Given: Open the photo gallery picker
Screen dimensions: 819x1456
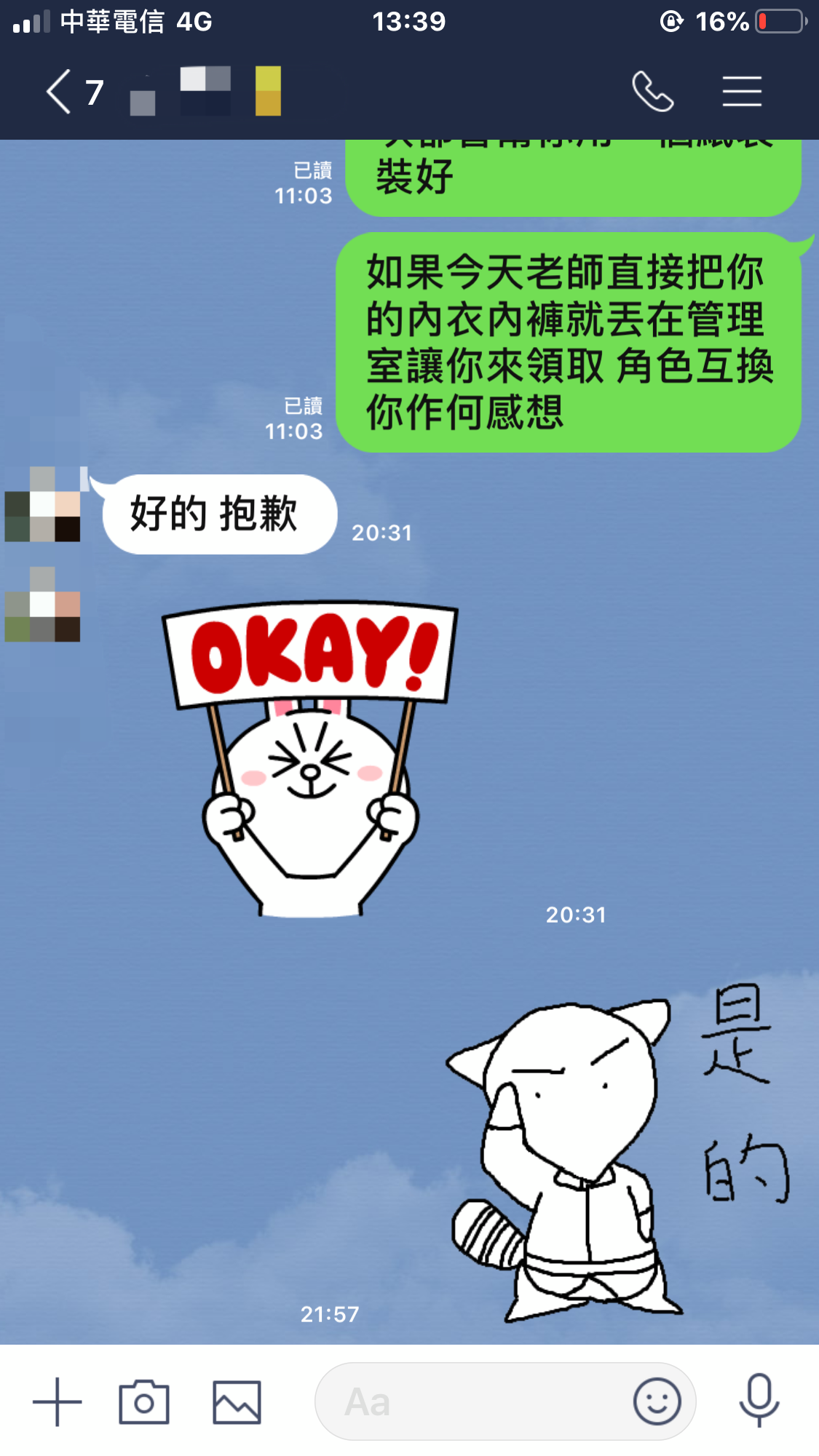Looking at the screenshot, I should pos(237,1401).
